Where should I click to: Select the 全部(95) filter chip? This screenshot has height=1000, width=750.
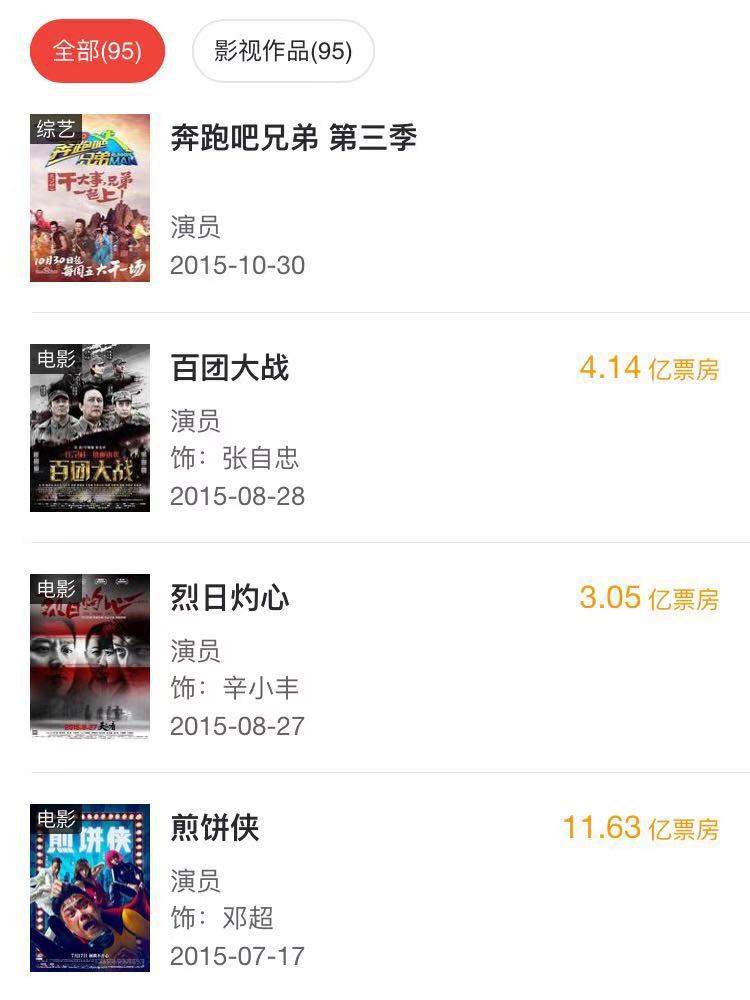pyautogui.click(x=97, y=51)
